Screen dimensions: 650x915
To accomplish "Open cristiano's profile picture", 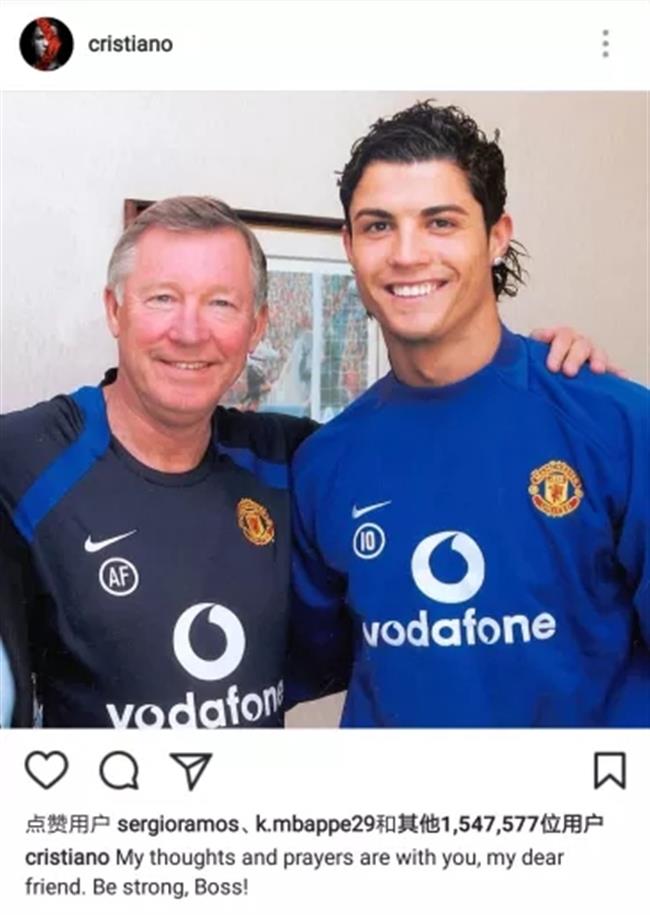I will pos(46,44).
